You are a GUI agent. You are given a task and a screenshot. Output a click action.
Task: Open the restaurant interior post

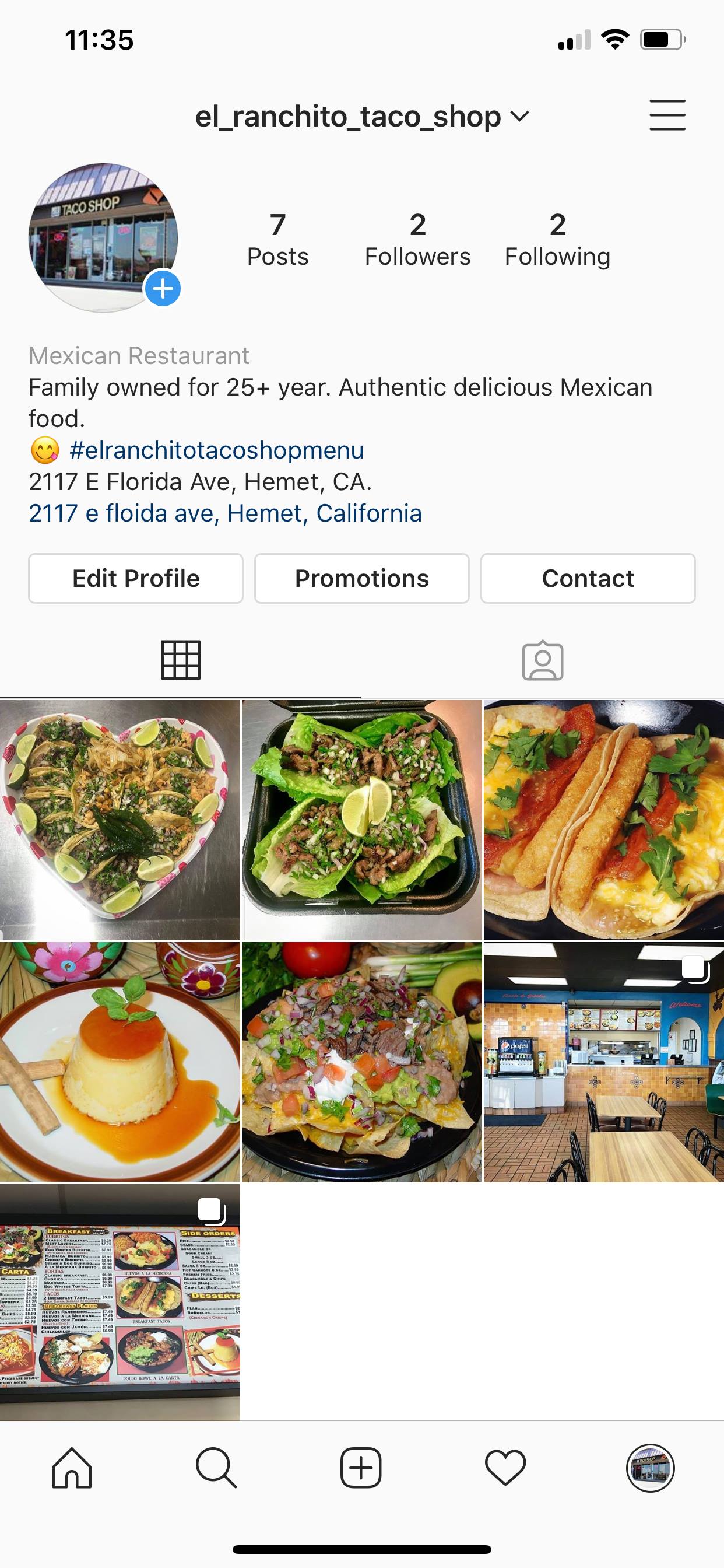click(x=603, y=1062)
